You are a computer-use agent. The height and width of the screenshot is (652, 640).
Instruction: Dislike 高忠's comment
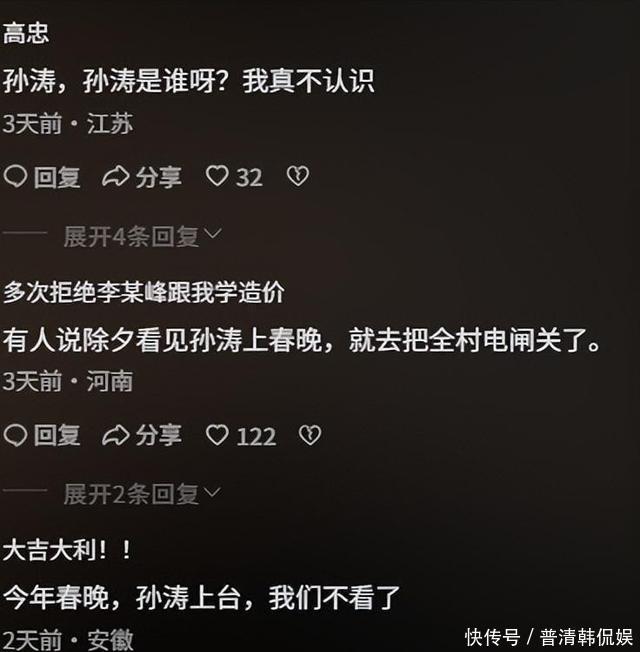pyautogui.click(x=297, y=177)
